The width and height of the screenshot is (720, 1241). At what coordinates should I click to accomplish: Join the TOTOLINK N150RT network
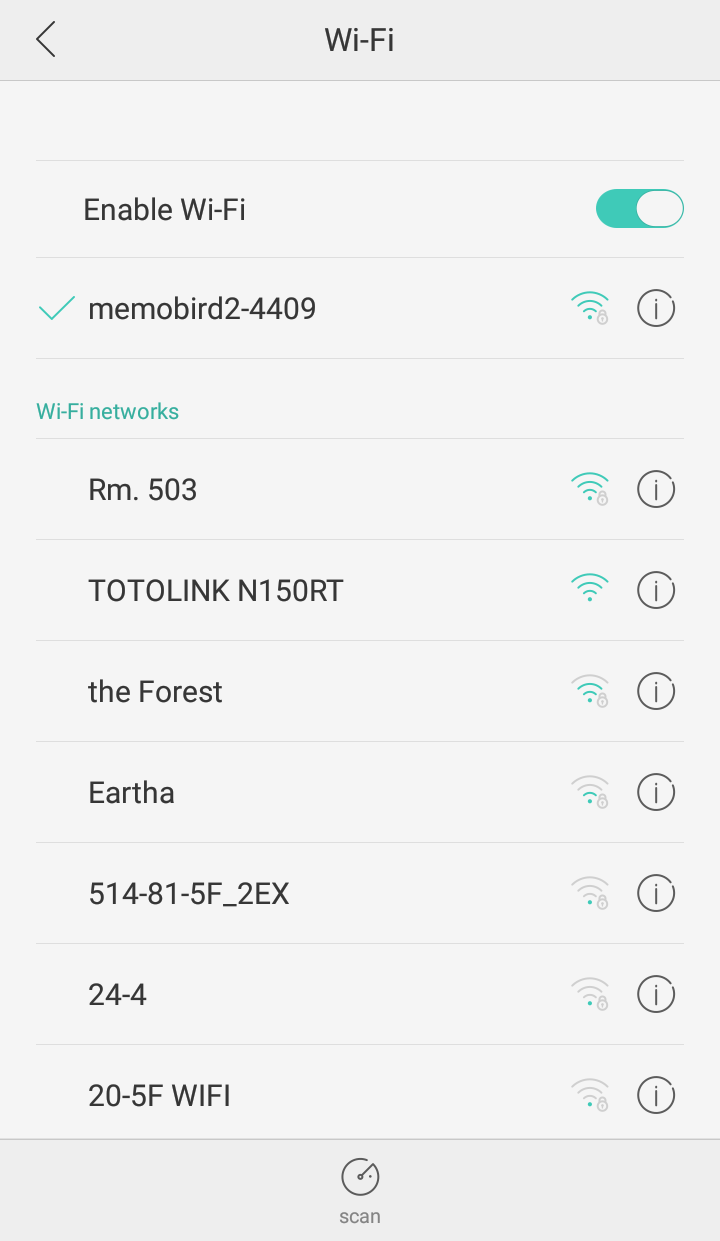[x=215, y=591]
